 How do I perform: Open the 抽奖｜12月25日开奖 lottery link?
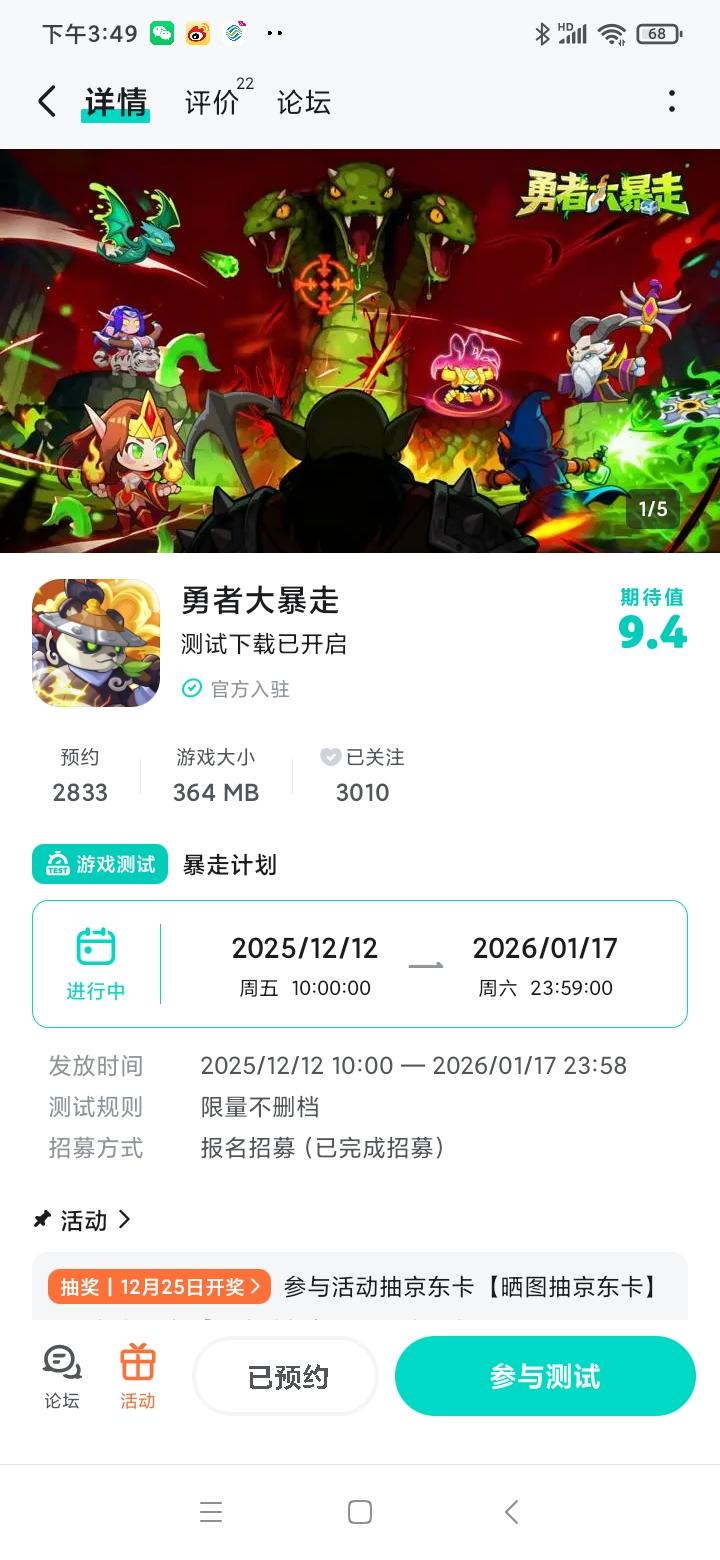[x=158, y=1287]
